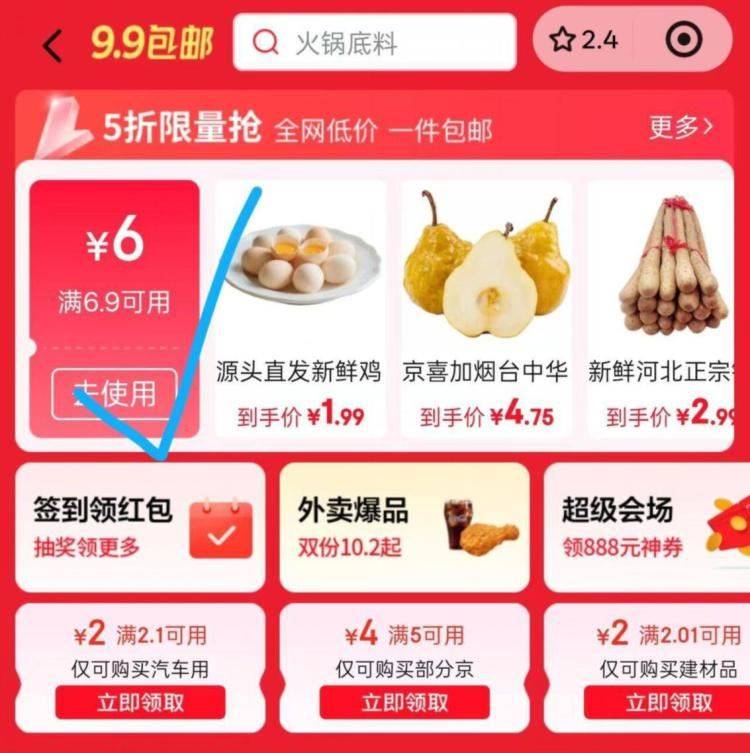Open the 外卖爆品 takeout deals card
Viewport: 750px width, 753px height.
point(404,526)
